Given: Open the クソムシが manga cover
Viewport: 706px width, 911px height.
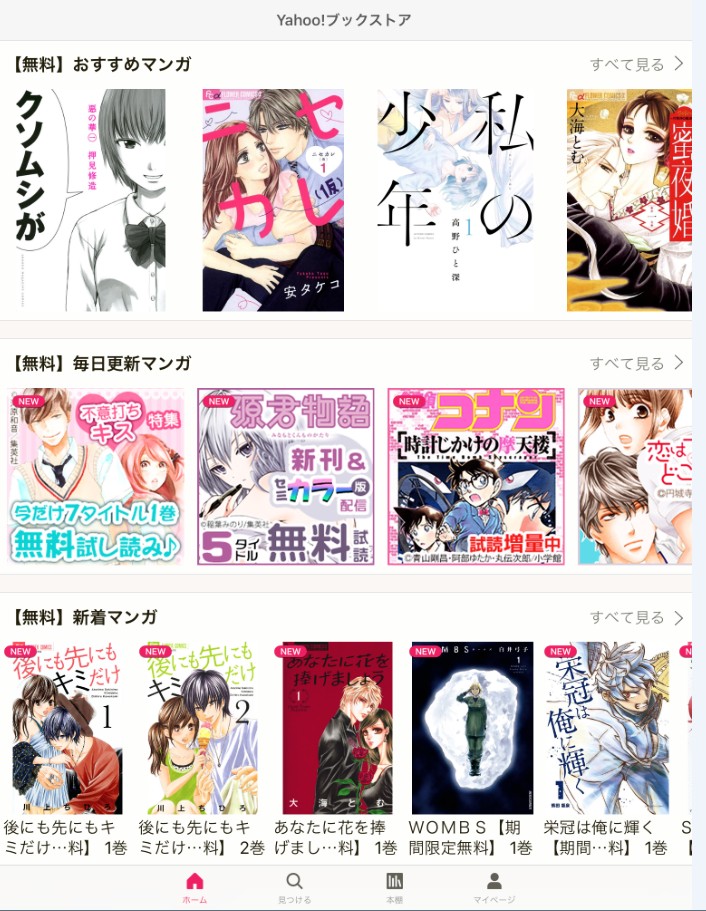Looking at the screenshot, I should (x=90, y=200).
